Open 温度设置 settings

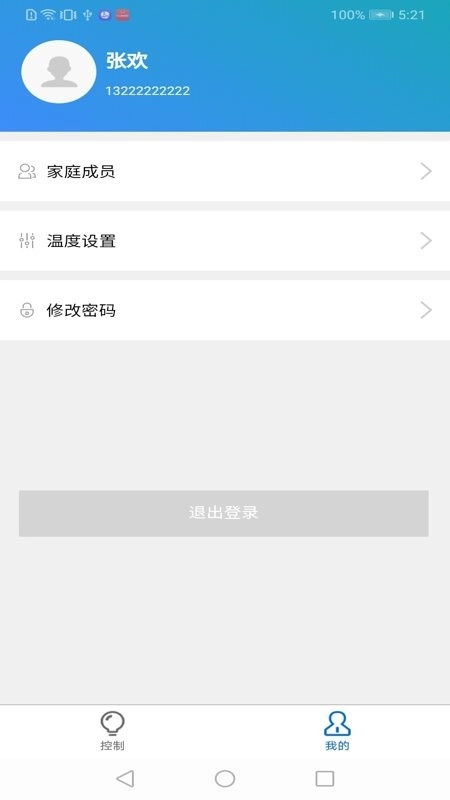[225, 240]
